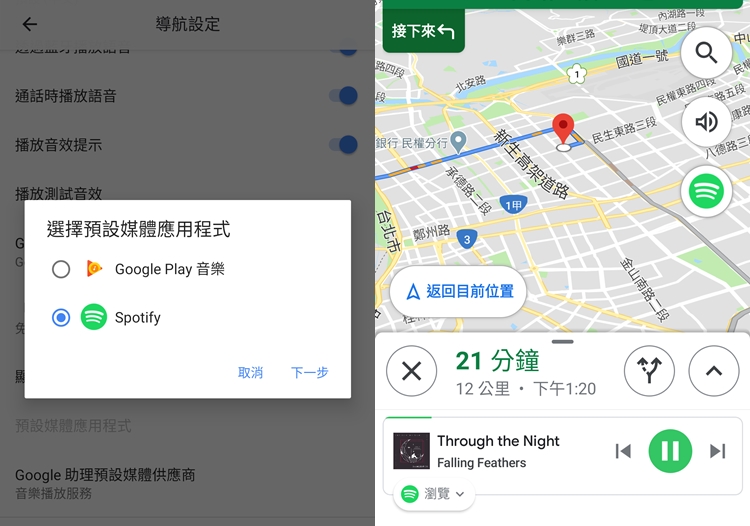This screenshot has width=750, height=526.
Task: Tap the 接下來 next turn banner
Action: [x=422, y=32]
